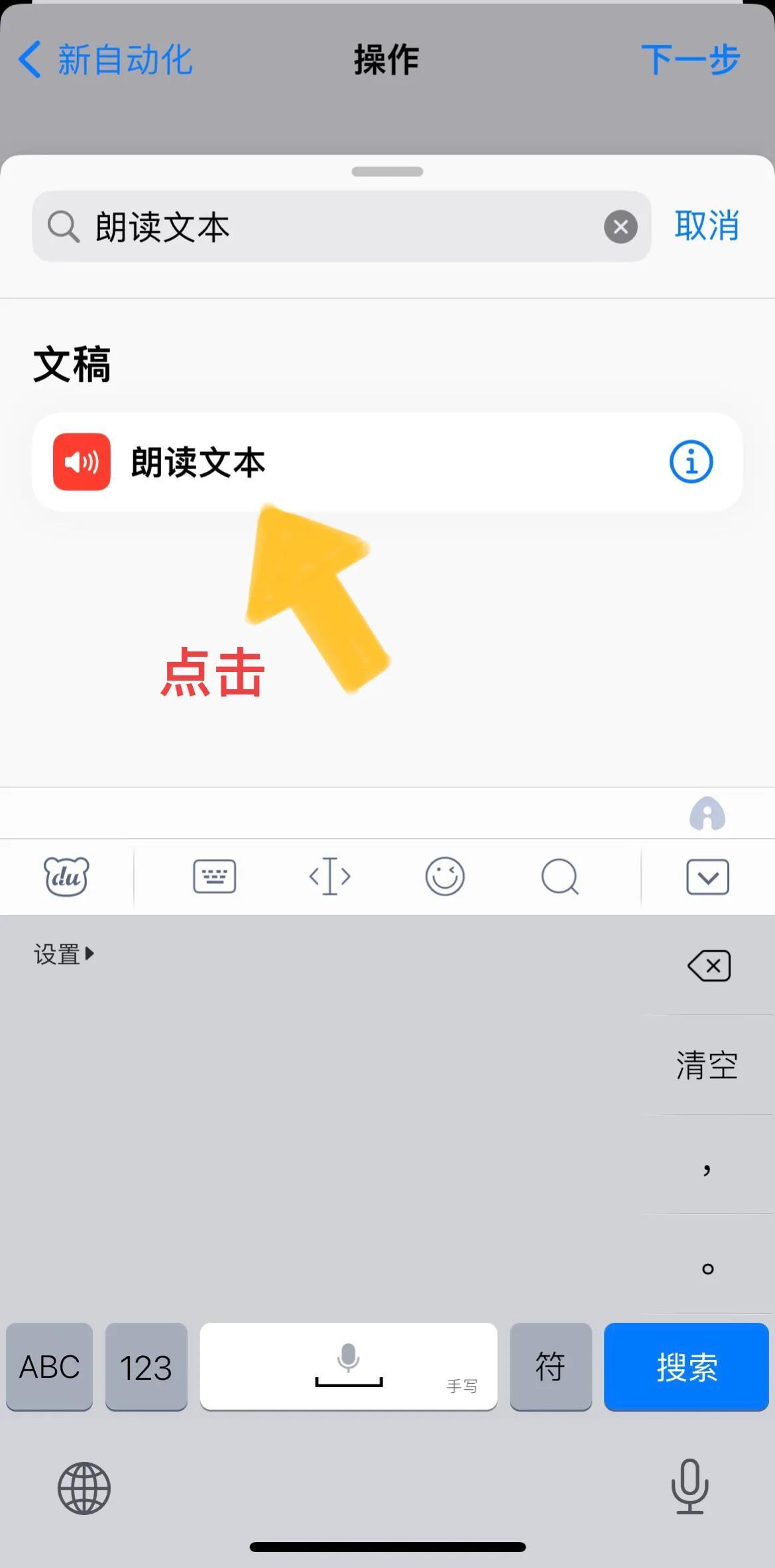Show info for the 朗读文本 action
Image resolution: width=775 pixels, height=1568 pixels.
(691, 461)
